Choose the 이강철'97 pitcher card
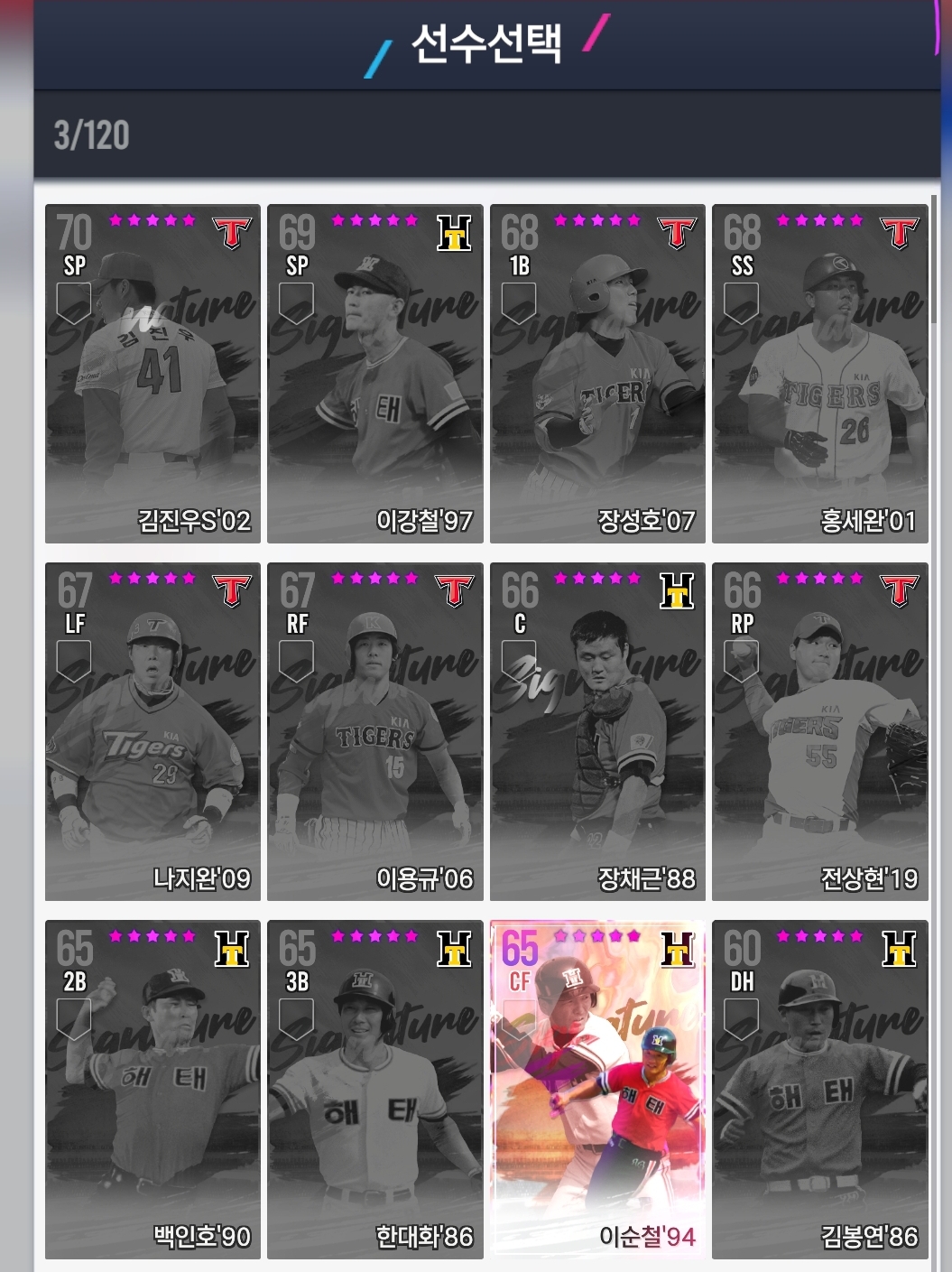The image size is (952, 1272). (x=374, y=374)
